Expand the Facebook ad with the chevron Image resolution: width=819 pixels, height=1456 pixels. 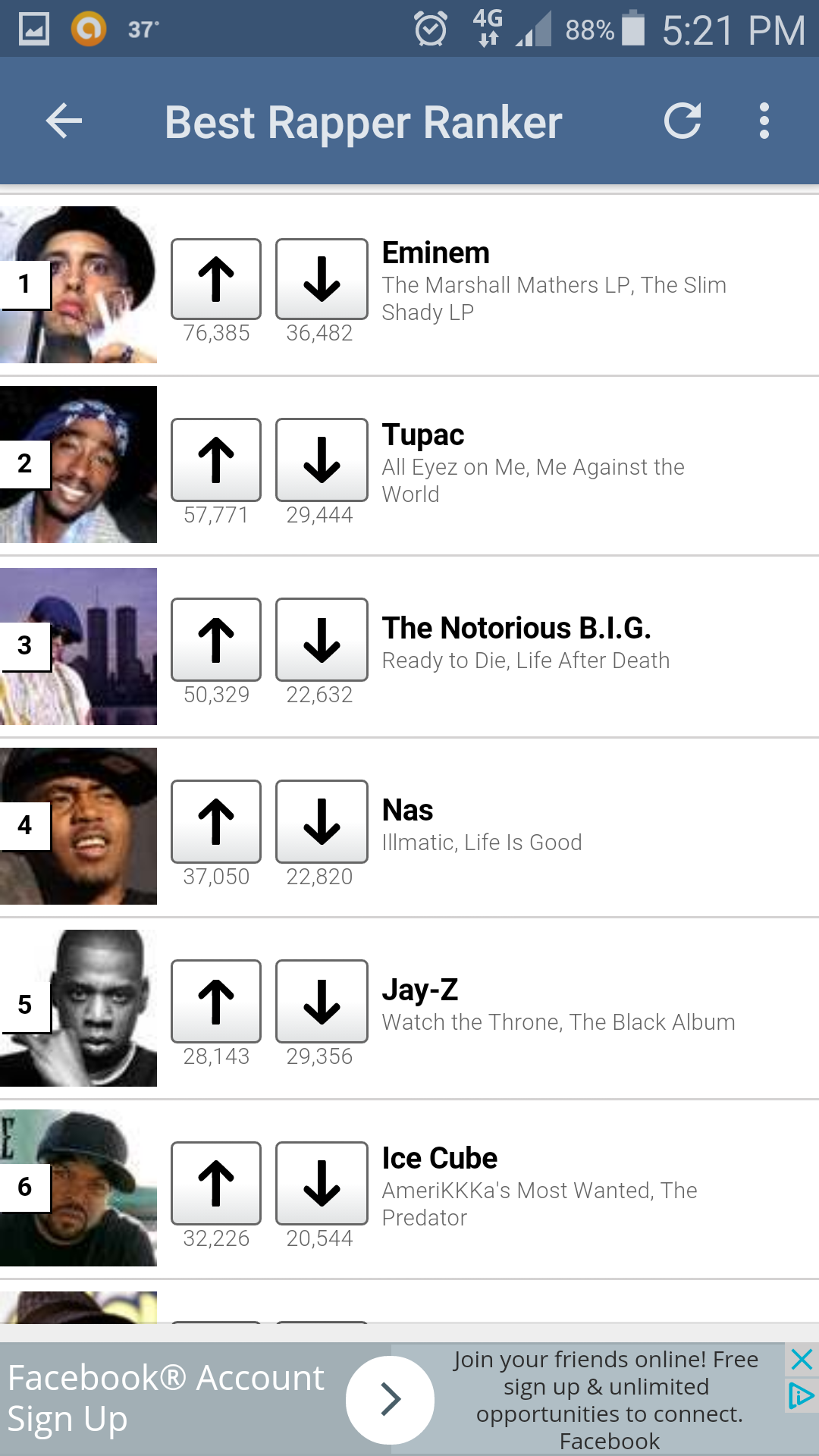tap(389, 1399)
